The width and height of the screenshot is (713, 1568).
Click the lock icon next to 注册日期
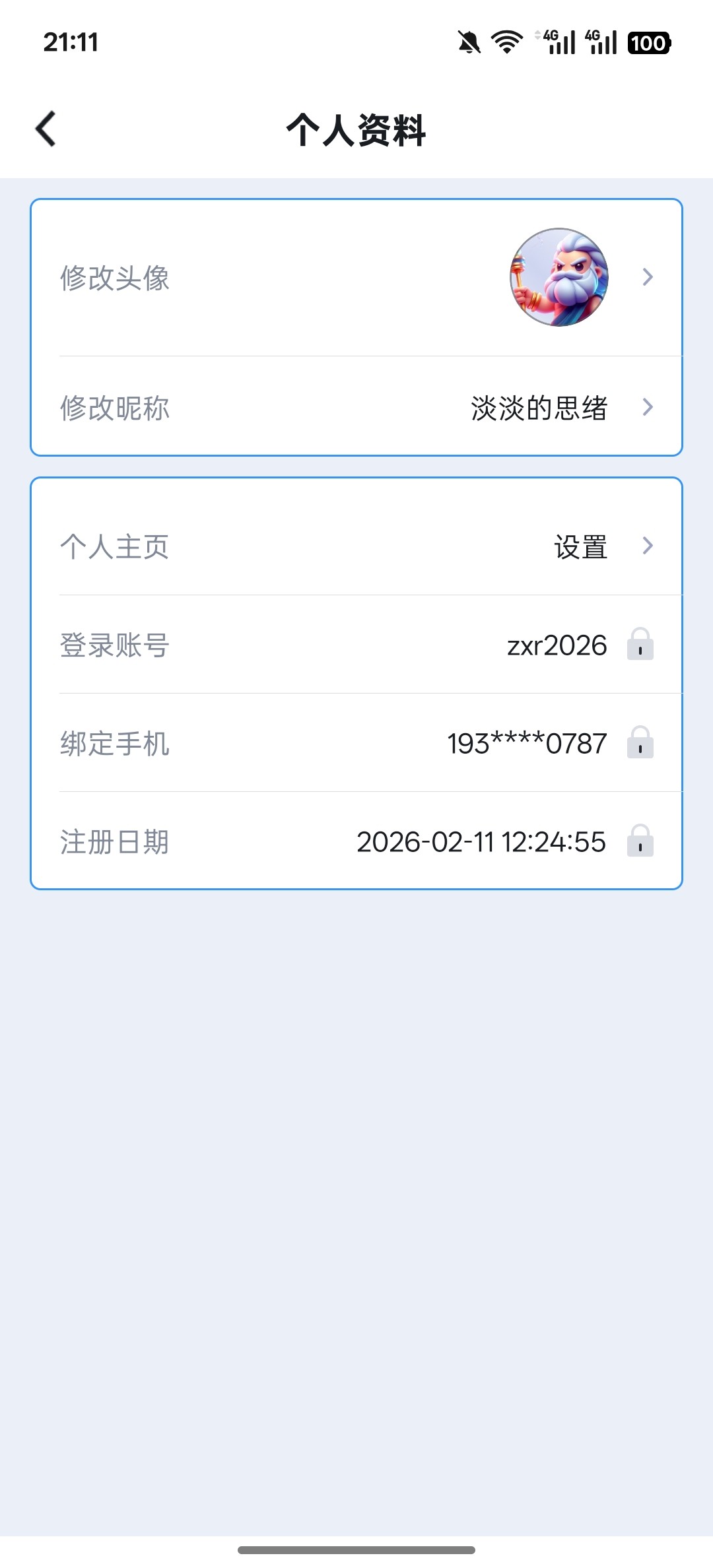pyautogui.click(x=641, y=843)
